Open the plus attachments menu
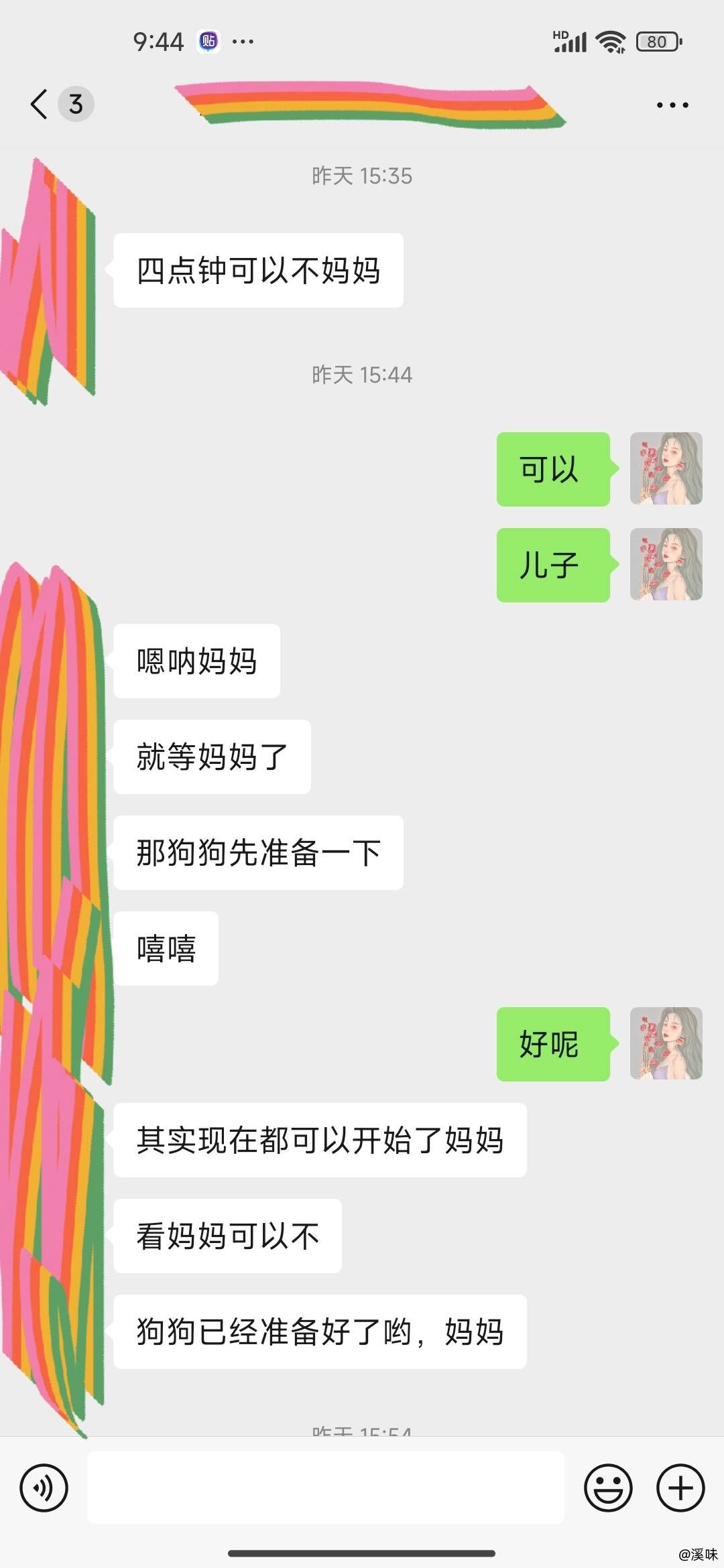Viewport: 724px width, 1568px height. click(x=680, y=1488)
